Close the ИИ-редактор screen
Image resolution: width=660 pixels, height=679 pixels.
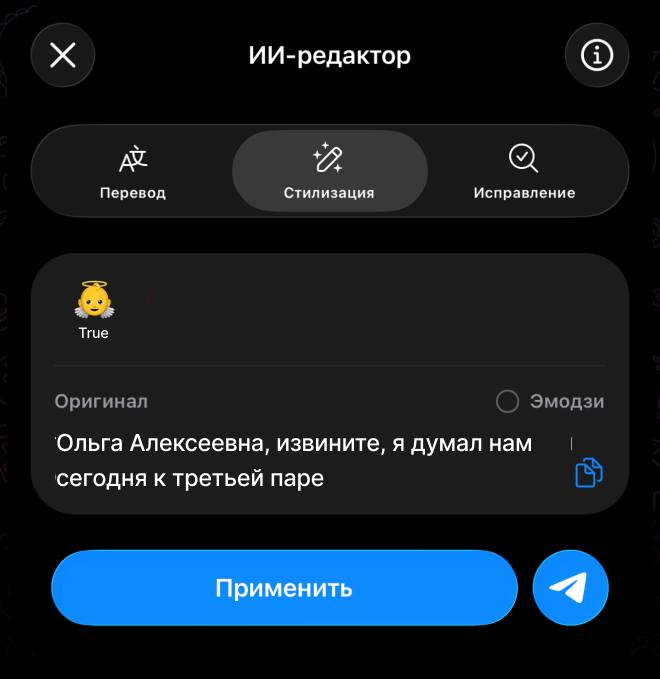pyautogui.click(x=63, y=55)
